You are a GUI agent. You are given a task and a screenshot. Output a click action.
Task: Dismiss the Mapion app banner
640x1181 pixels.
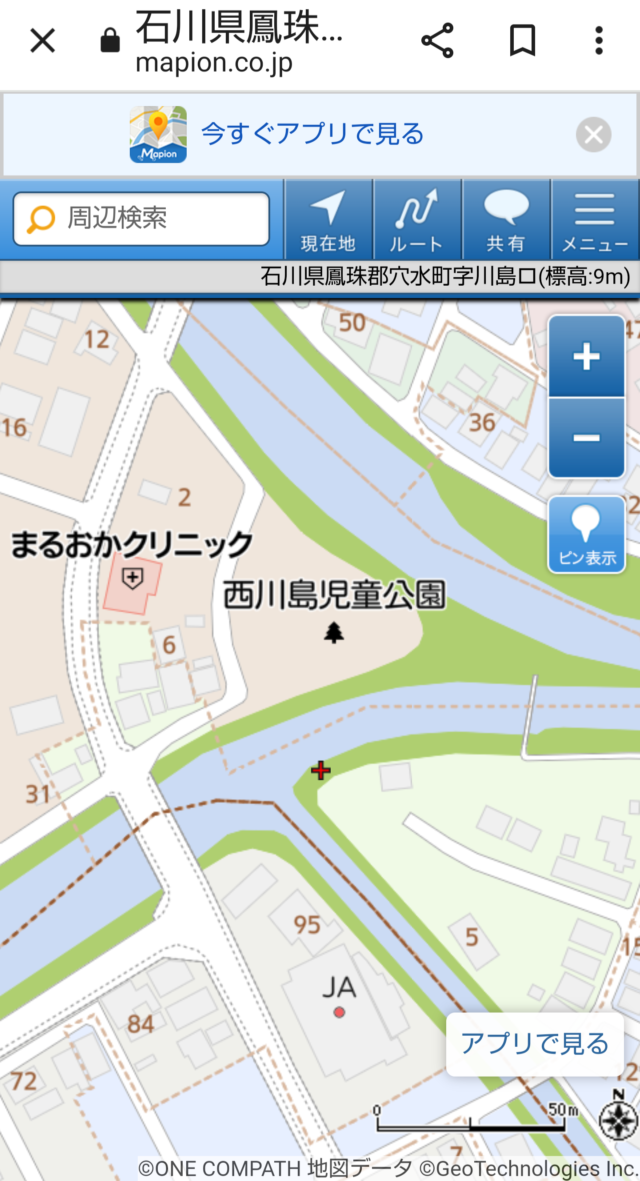tap(593, 134)
